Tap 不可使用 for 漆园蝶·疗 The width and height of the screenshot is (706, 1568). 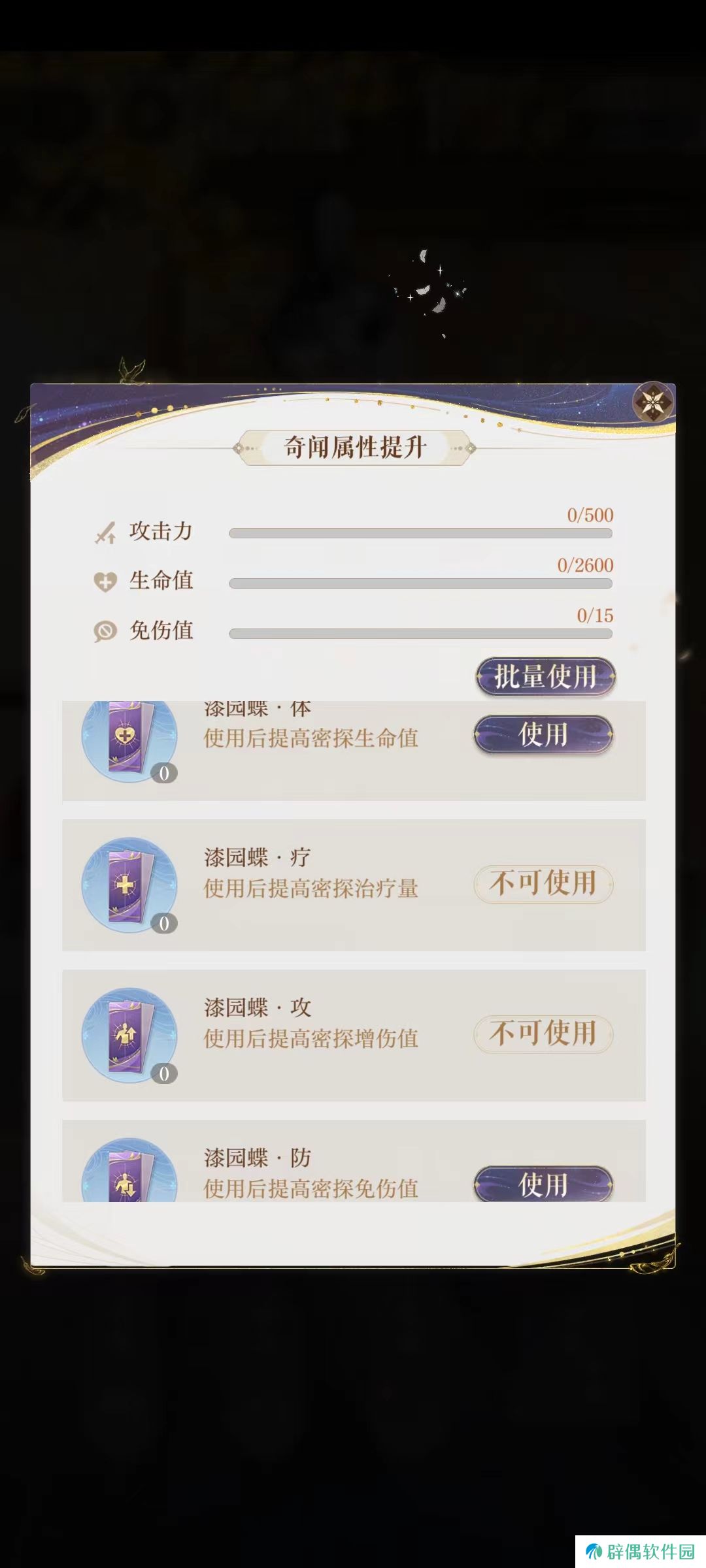click(543, 884)
